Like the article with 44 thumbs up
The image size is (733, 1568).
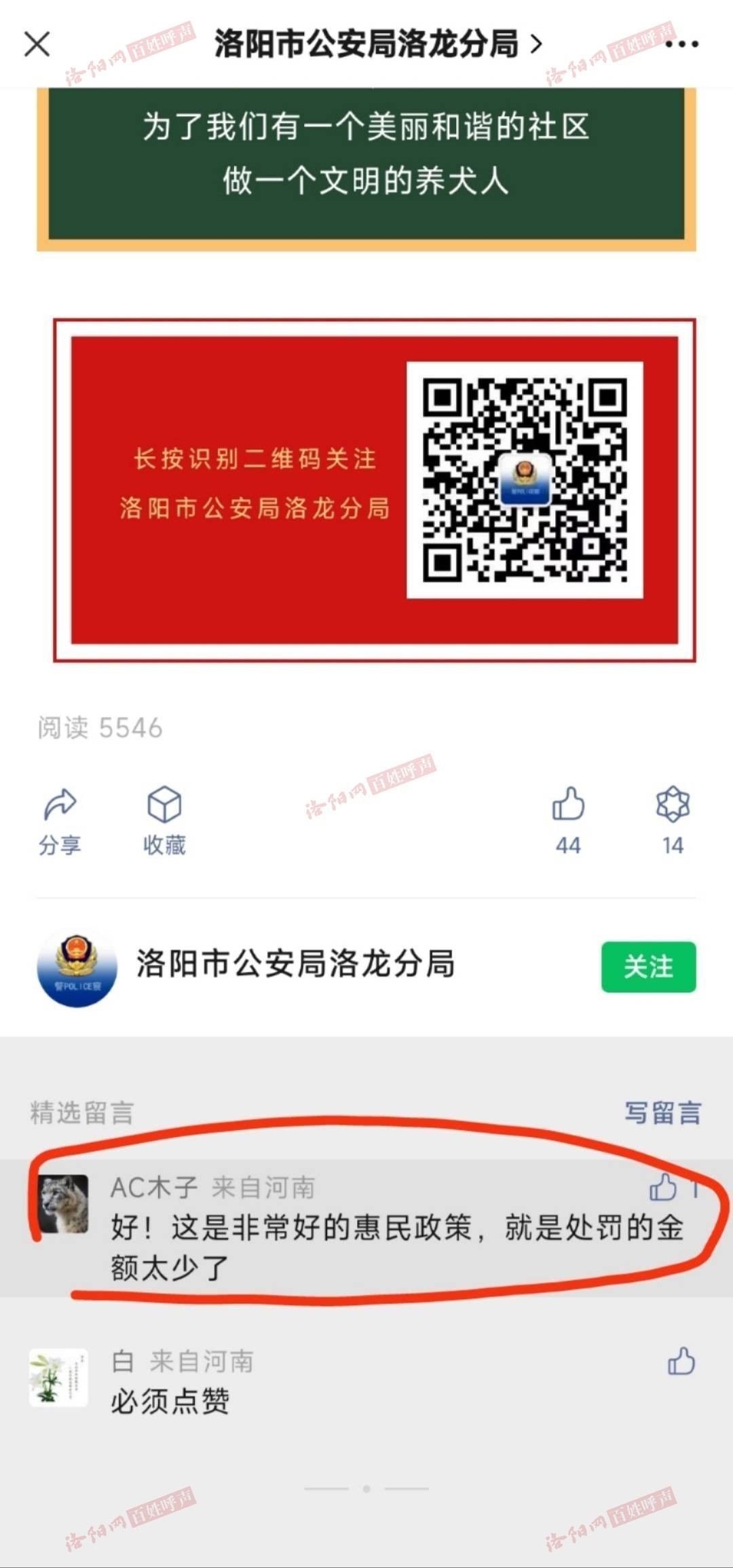pyautogui.click(x=568, y=820)
